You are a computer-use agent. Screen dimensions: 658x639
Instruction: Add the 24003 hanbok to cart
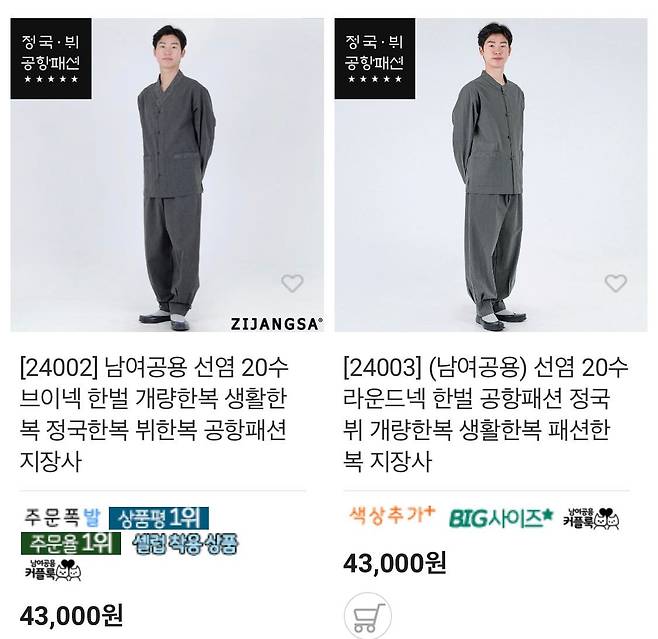pos(366,617)
